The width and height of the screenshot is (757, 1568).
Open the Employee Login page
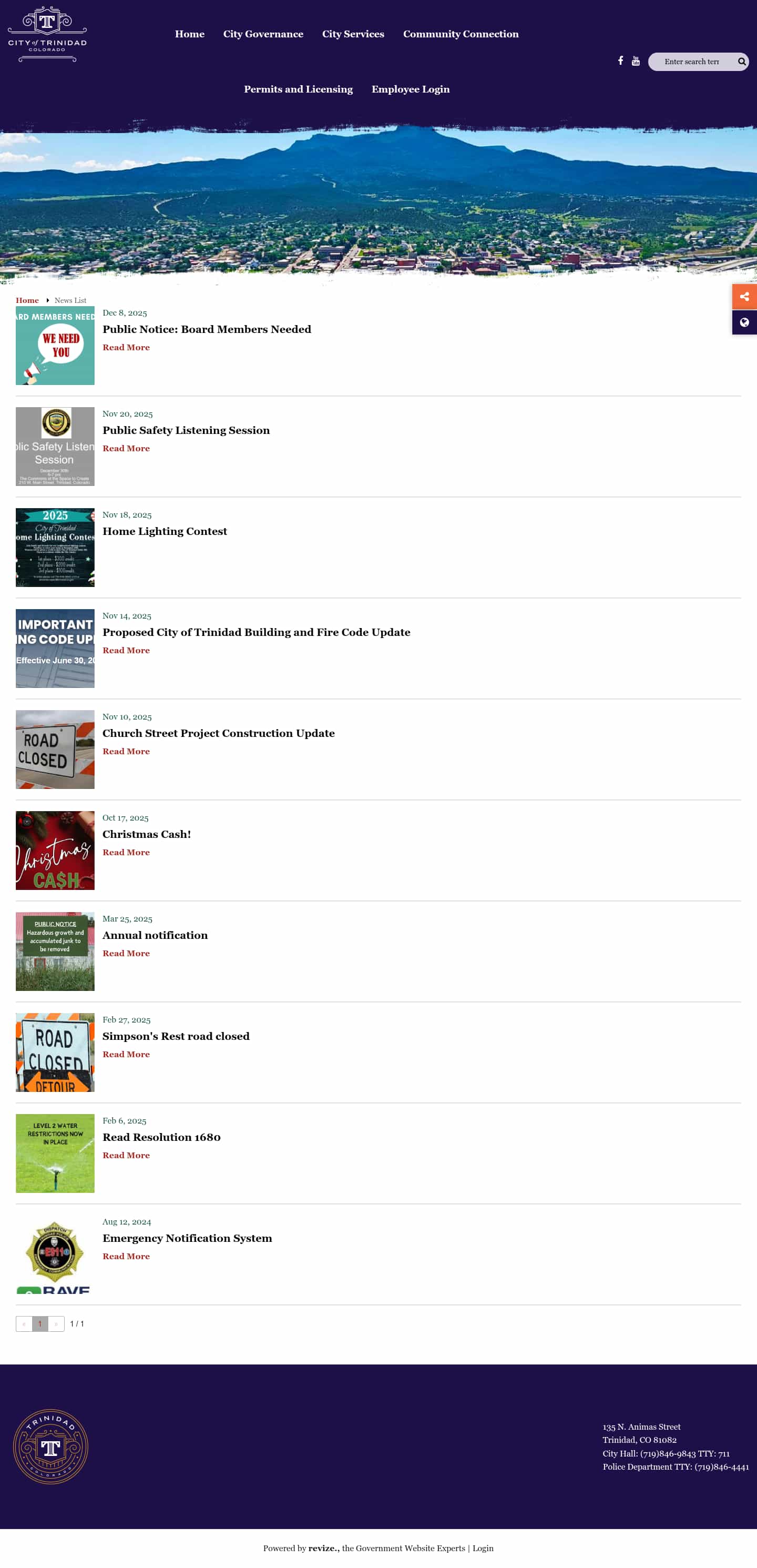tap(410, 89)
